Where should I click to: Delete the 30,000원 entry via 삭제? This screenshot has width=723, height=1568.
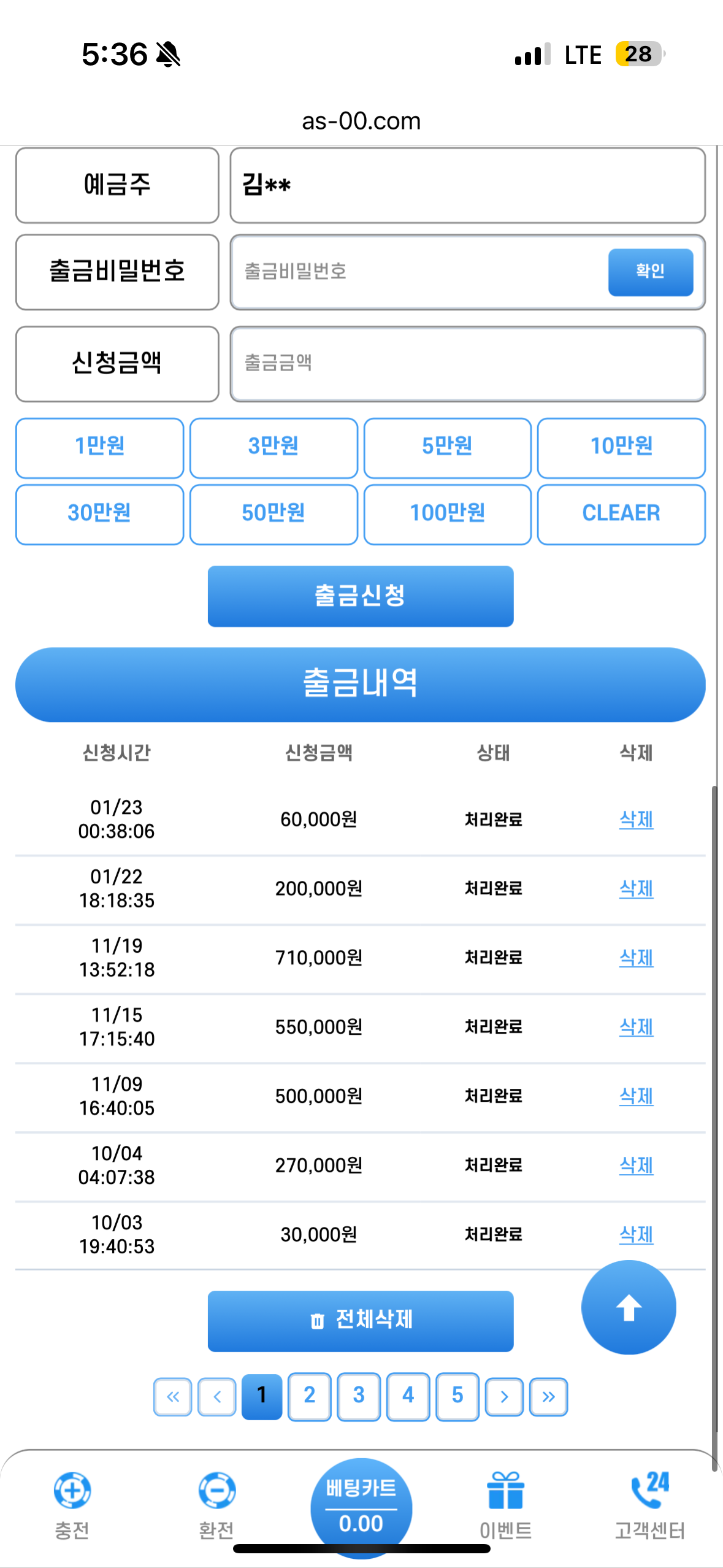636,1235
